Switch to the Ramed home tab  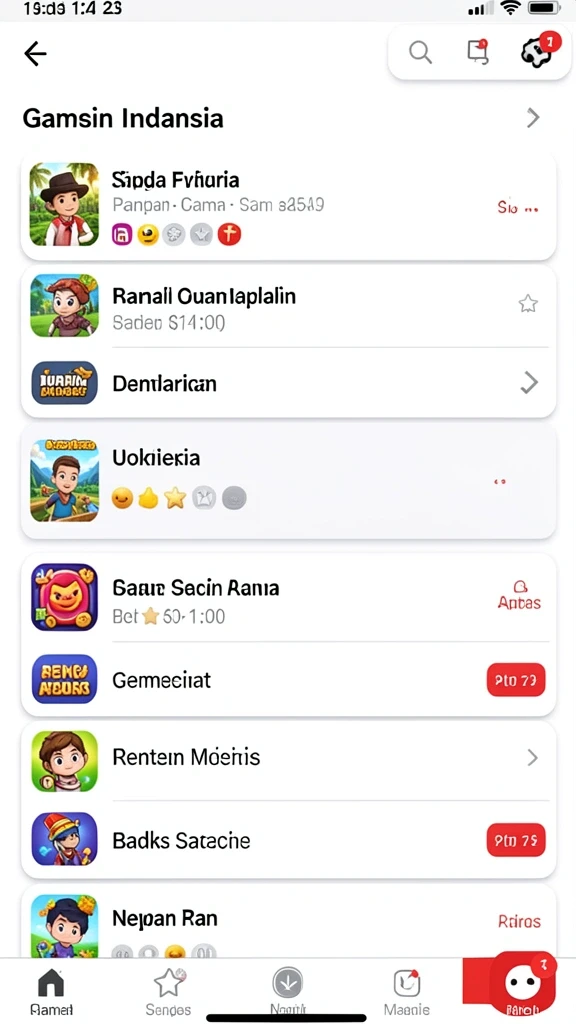51,991
